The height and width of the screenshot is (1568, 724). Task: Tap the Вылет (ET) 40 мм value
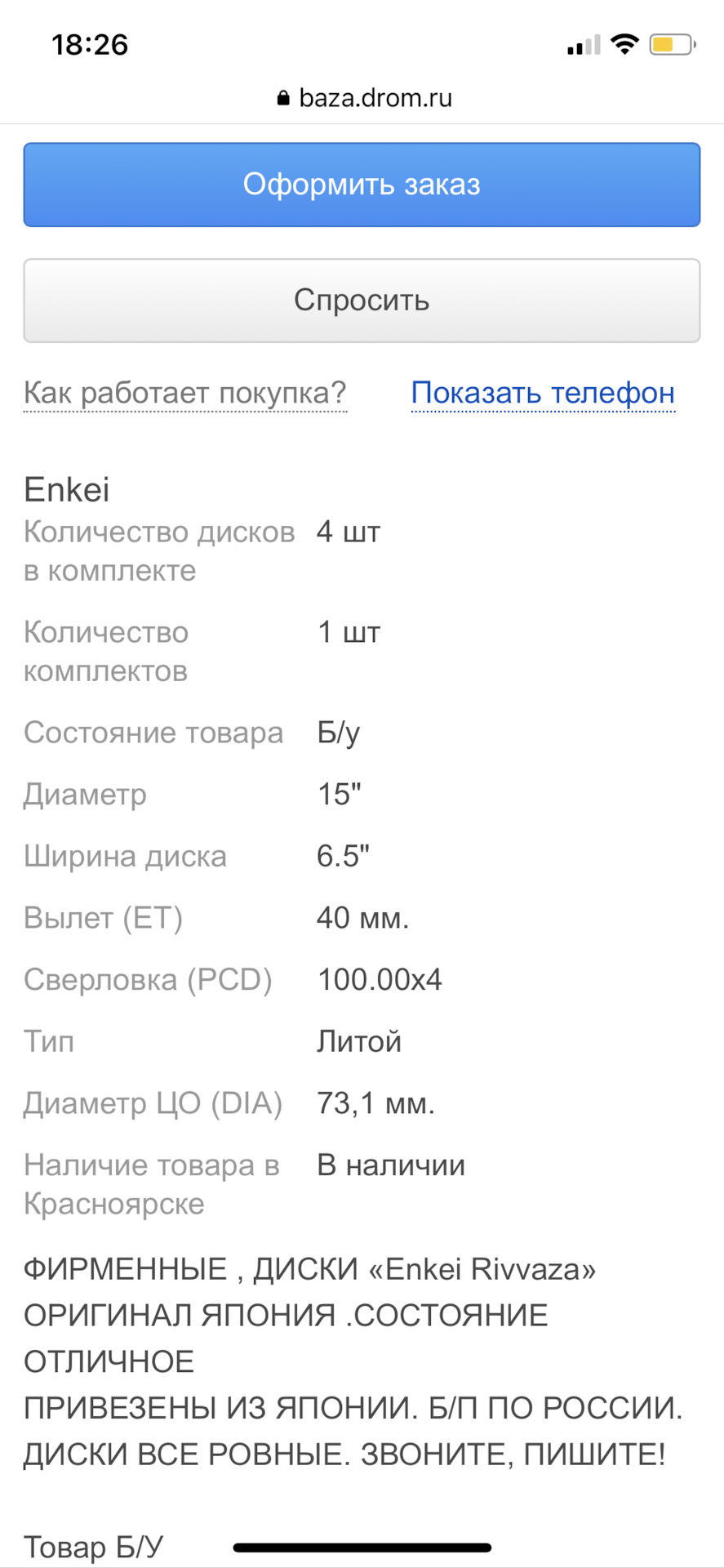pyautogui.click(x=362, y=917)
